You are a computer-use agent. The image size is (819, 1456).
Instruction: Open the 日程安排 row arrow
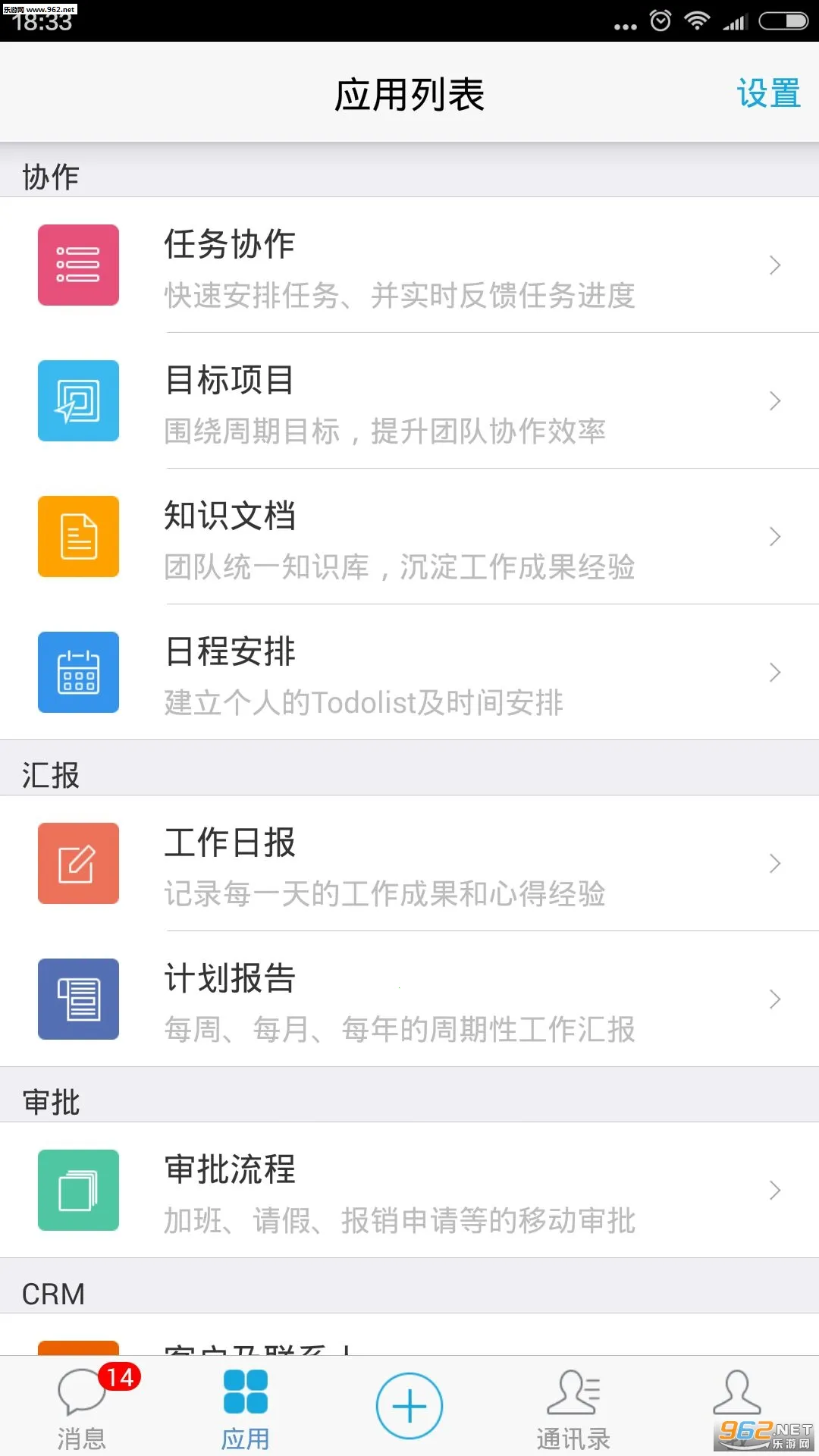(x=774, y=673)
